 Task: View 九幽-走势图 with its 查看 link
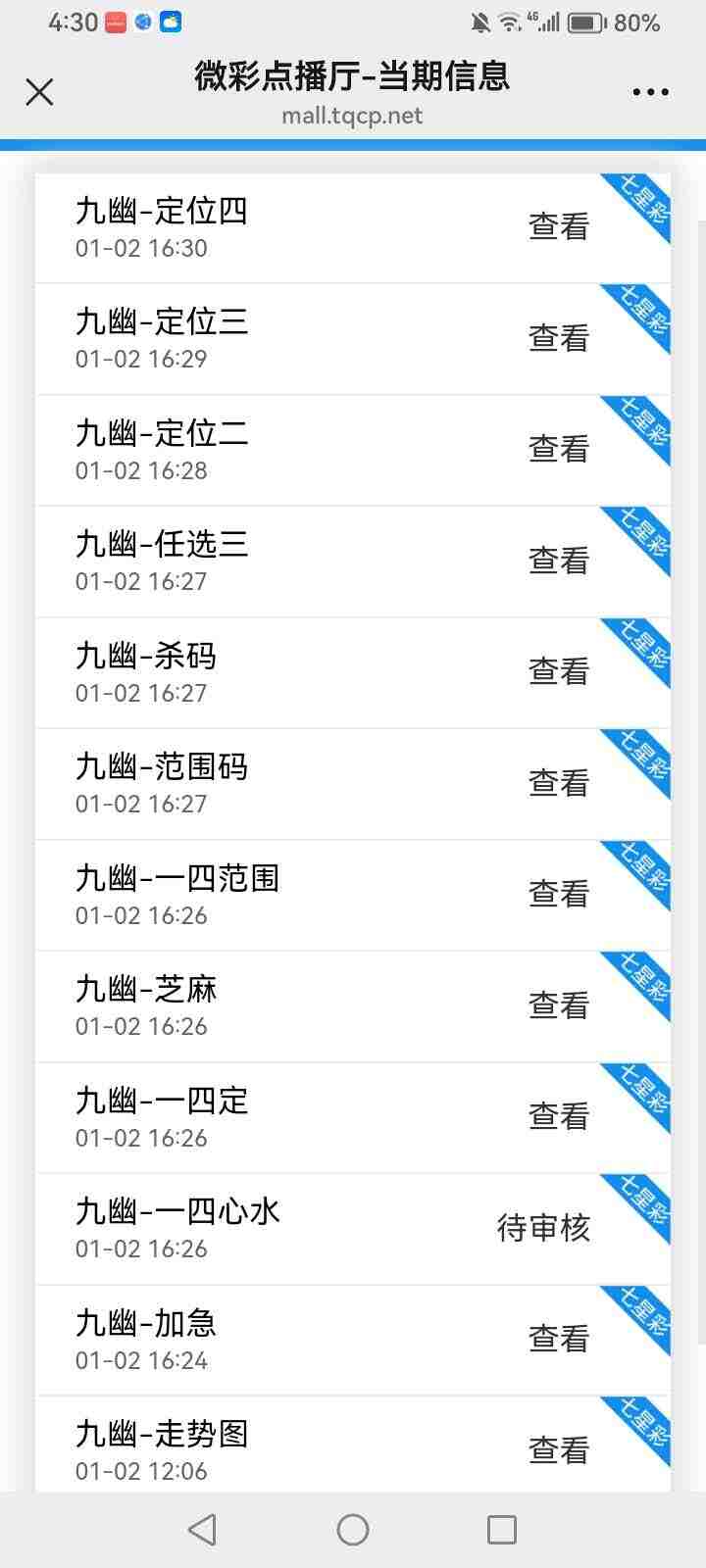tap(558, 1447)
